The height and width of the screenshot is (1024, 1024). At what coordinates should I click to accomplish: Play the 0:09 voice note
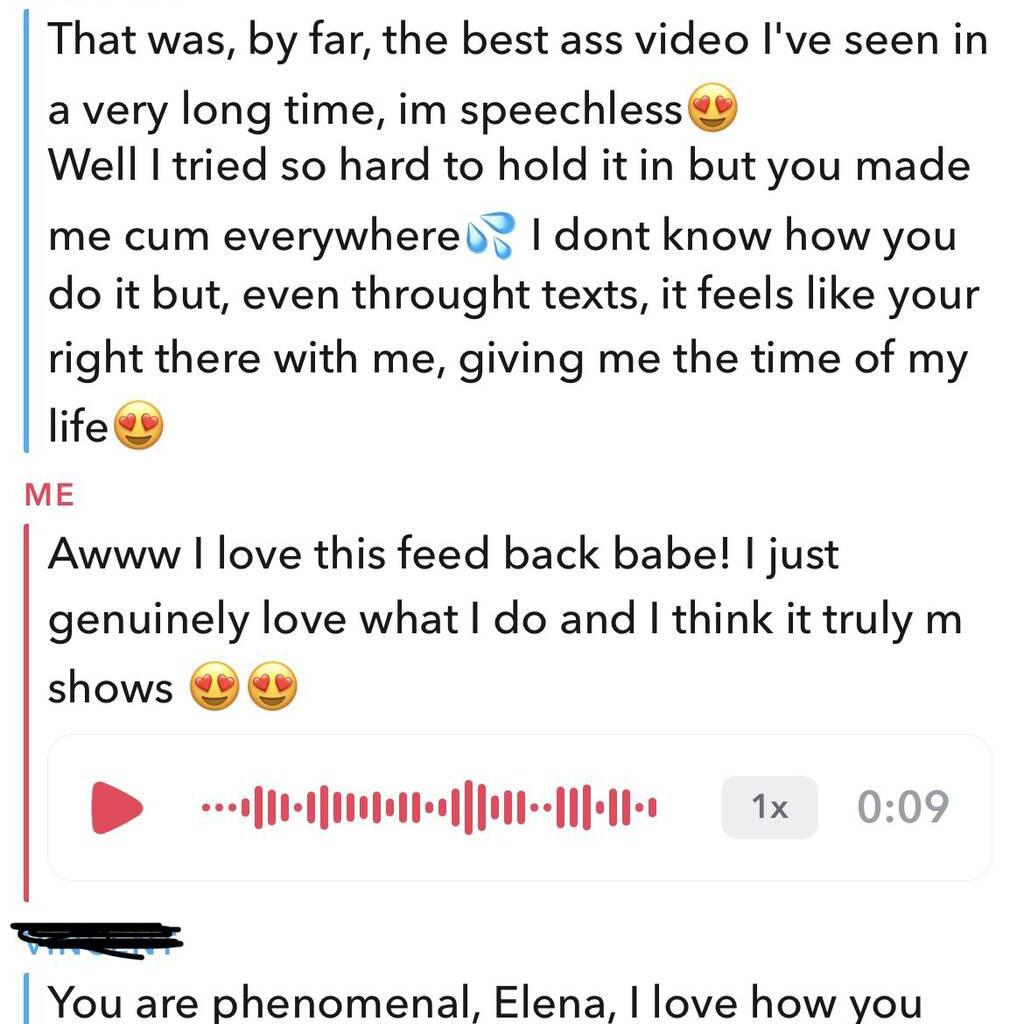[x=116, y=807]
